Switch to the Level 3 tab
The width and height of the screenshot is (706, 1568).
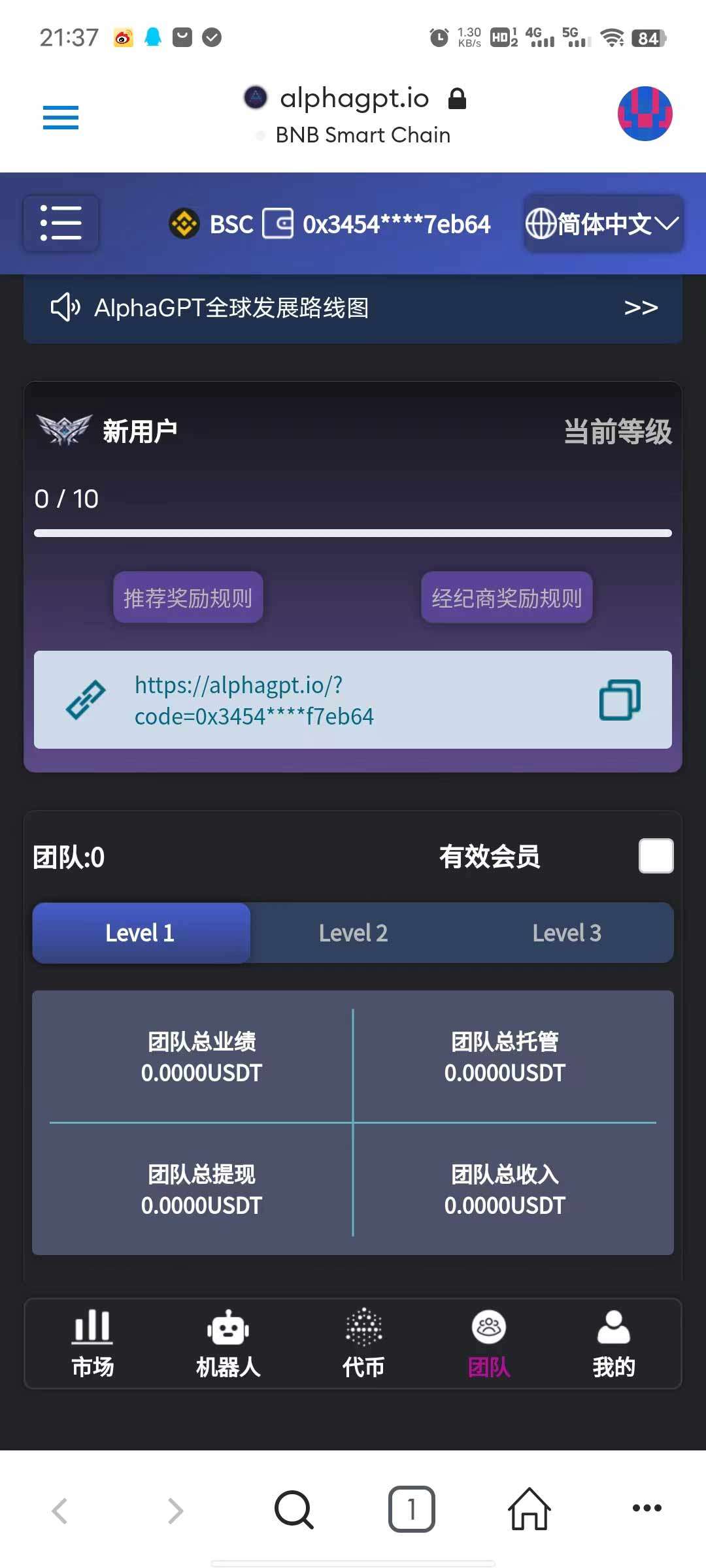click(x=567, y=933)
